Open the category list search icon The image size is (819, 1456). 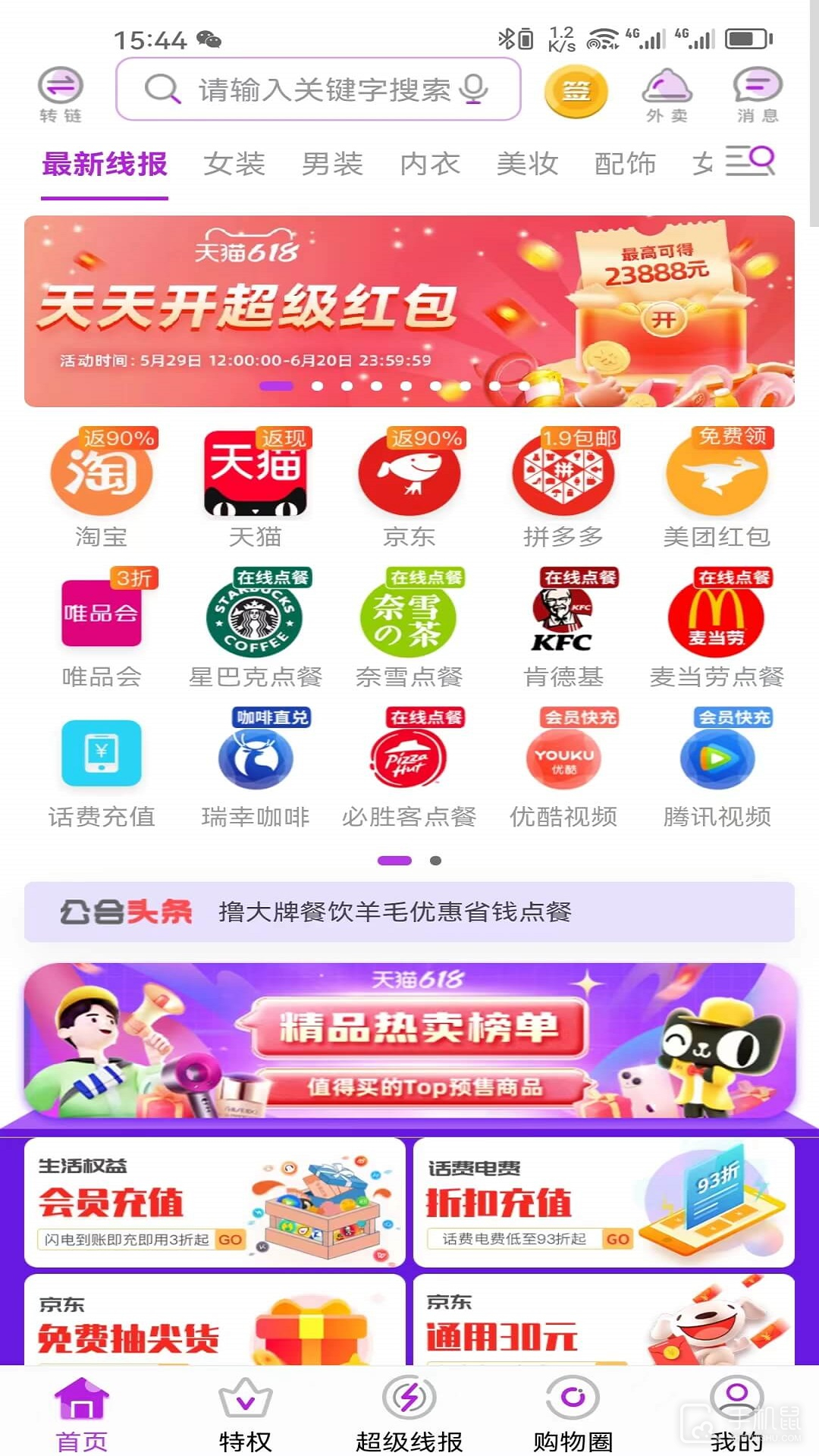tap(749, 161)
